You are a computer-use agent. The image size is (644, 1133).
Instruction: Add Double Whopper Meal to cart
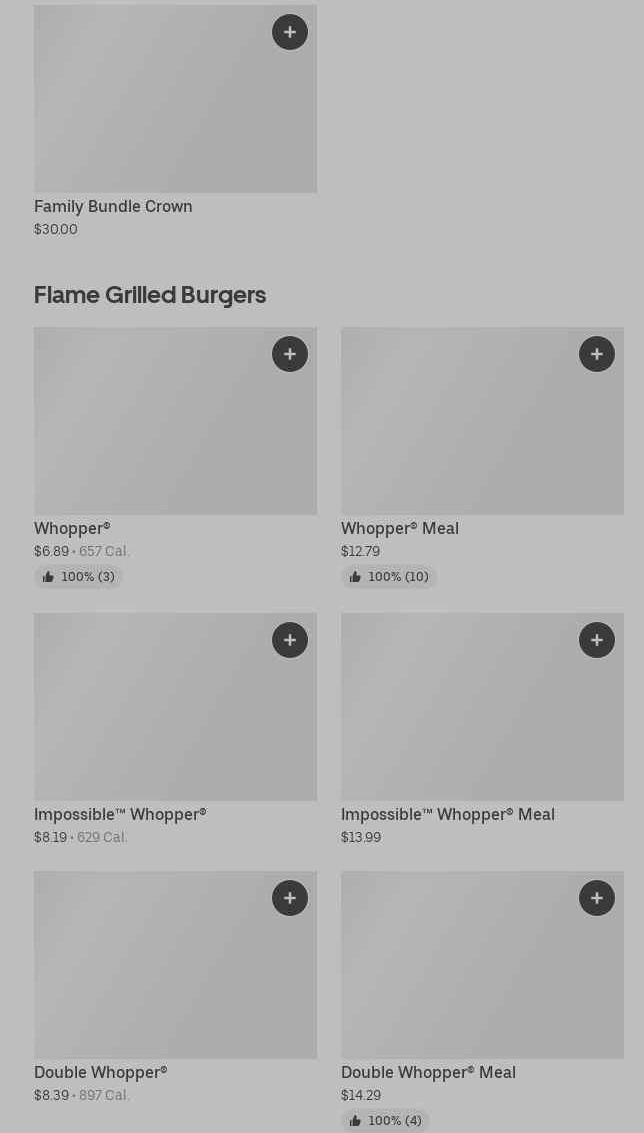597,898
